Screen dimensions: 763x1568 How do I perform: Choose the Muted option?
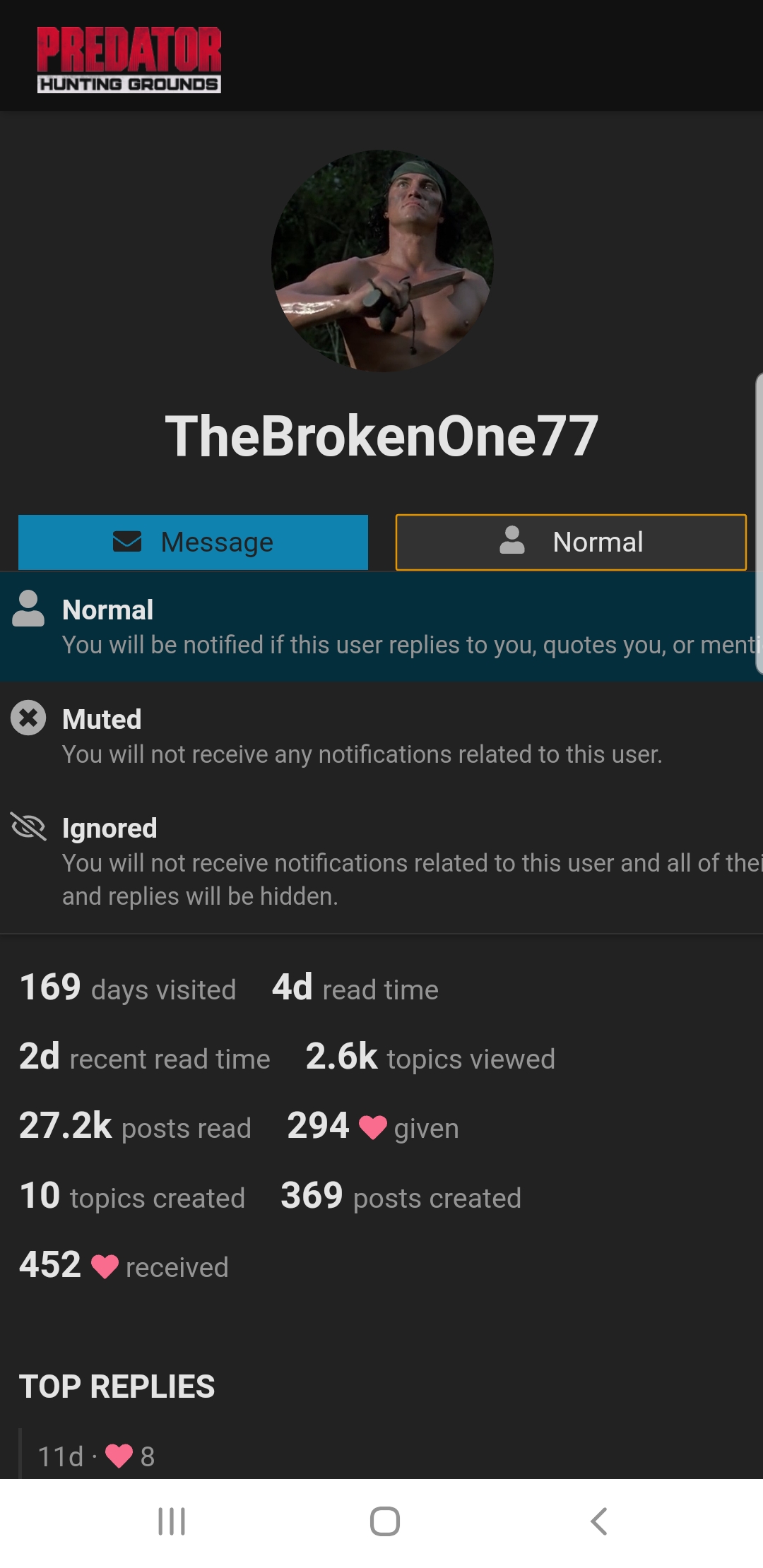pyautogui.click(x=381, y=736)
